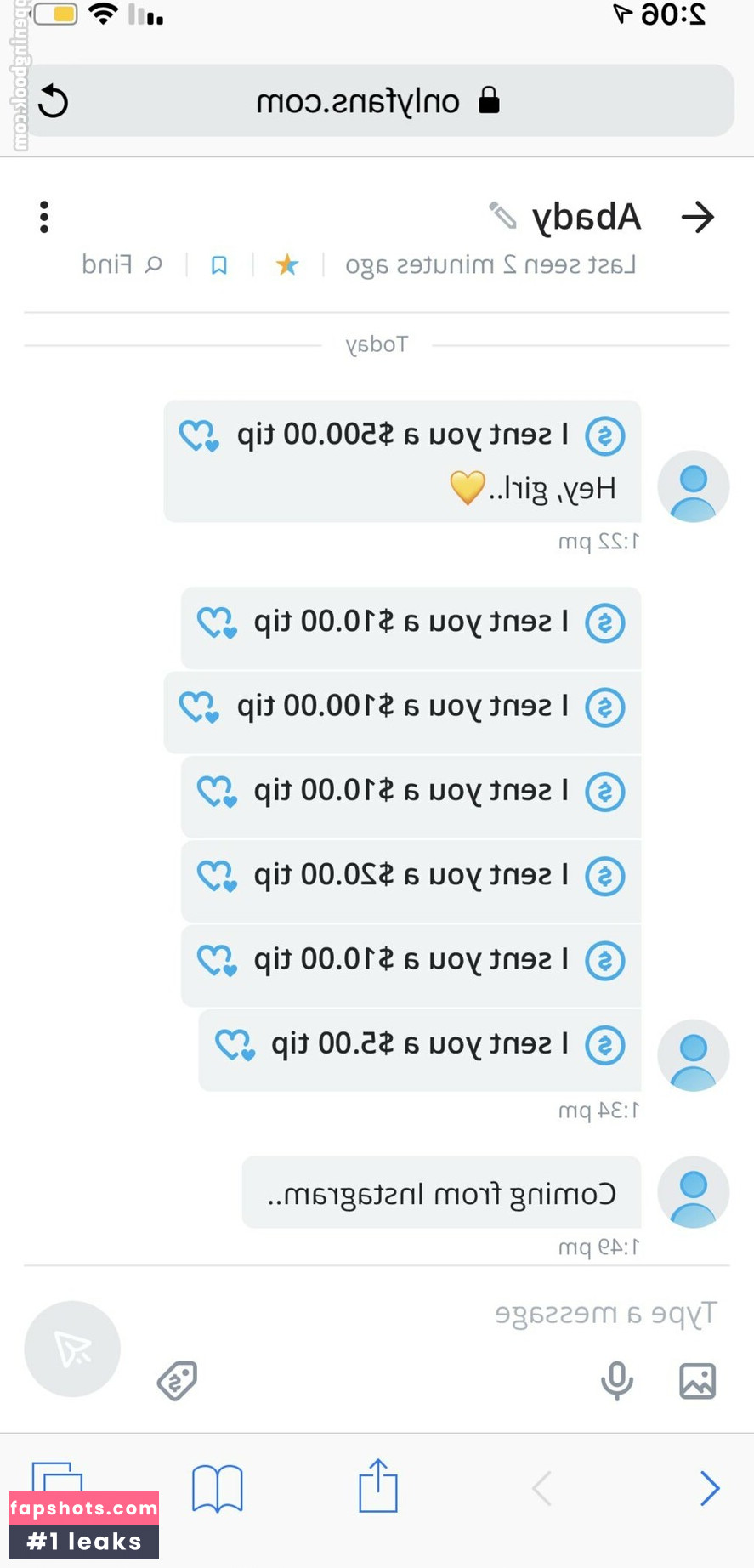
Task: Record a voice message with microphone
Action: tap(616, 1380)
